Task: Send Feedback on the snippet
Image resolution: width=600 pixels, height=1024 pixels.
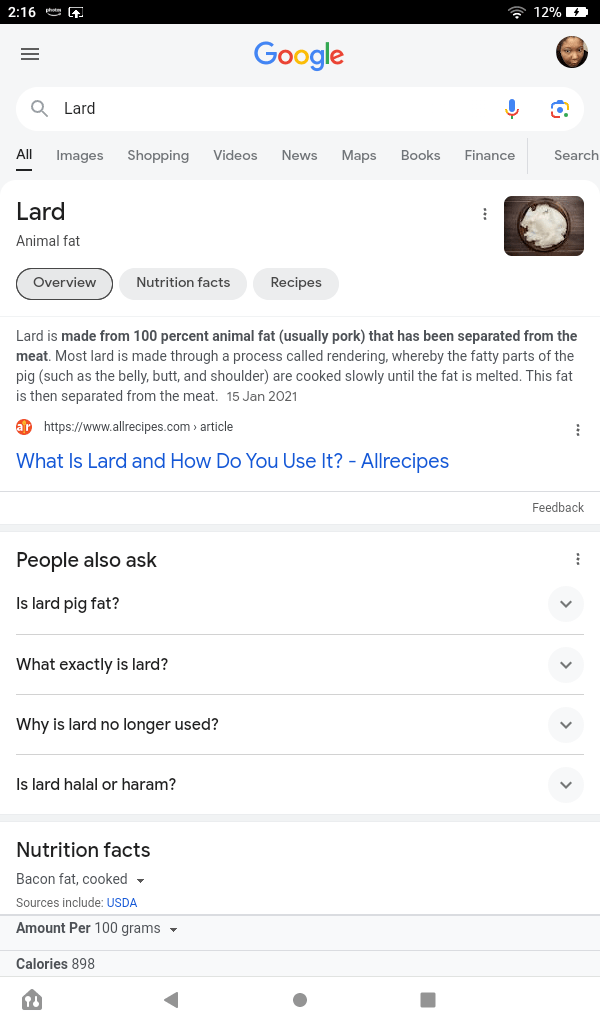Action: (557, 508)
